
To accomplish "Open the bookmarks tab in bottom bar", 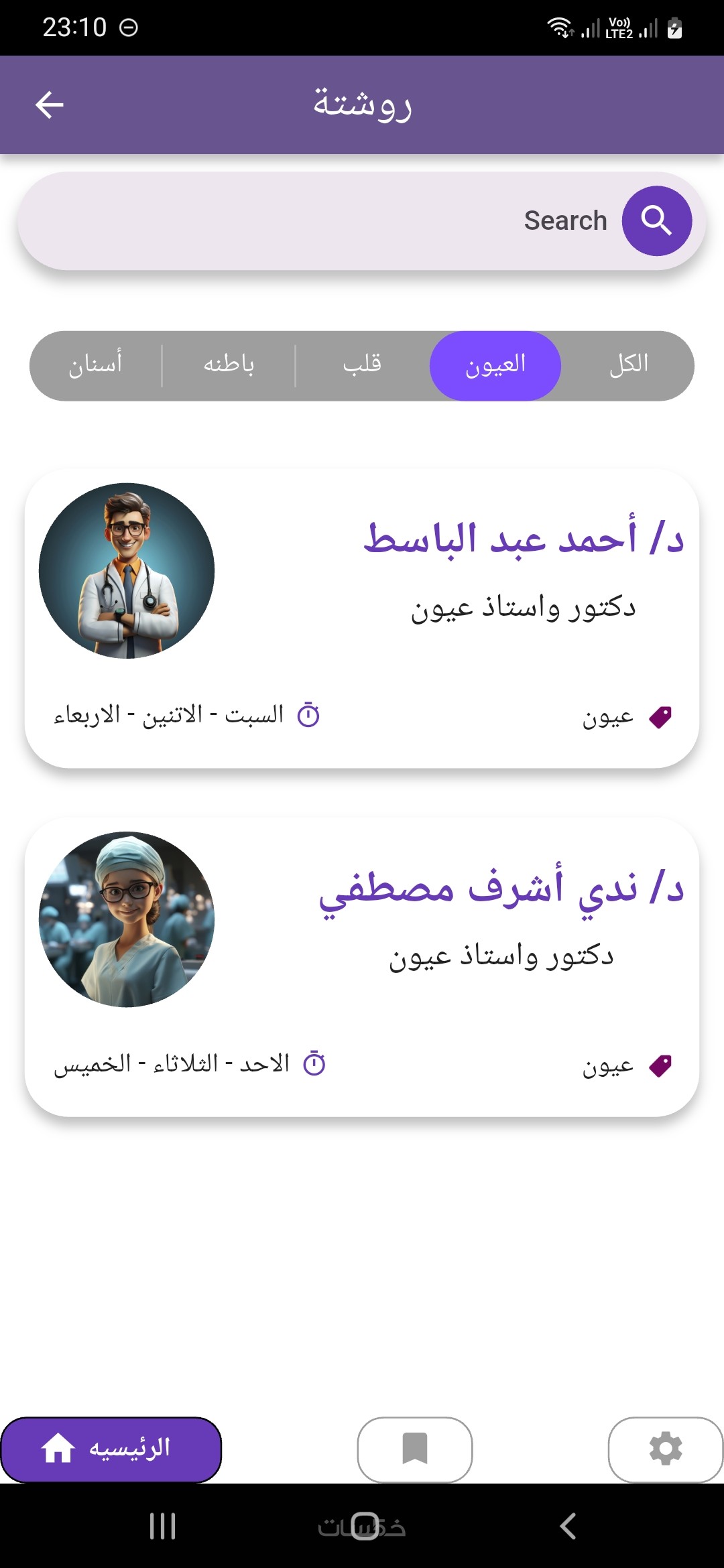I will pos(415,1449).
